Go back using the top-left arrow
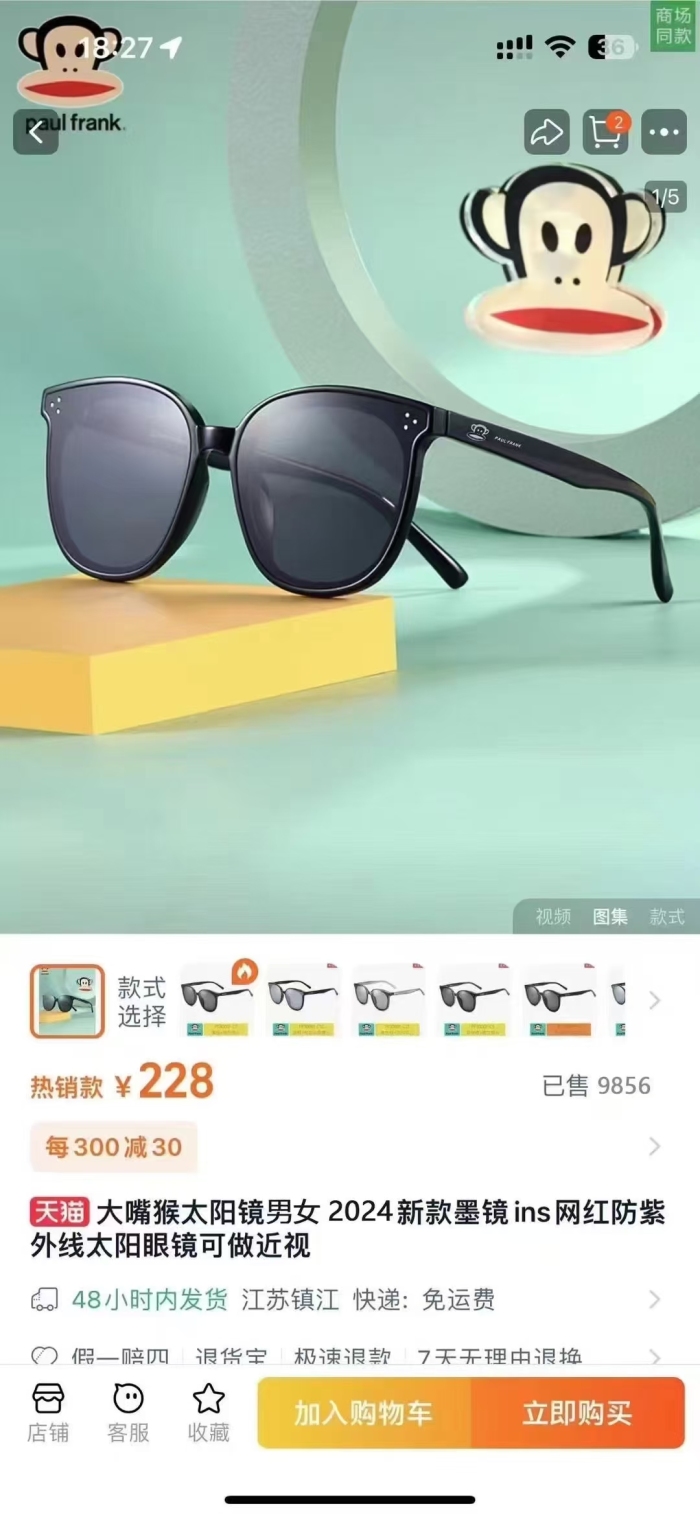700x1517 pixels. coord(36,132)
